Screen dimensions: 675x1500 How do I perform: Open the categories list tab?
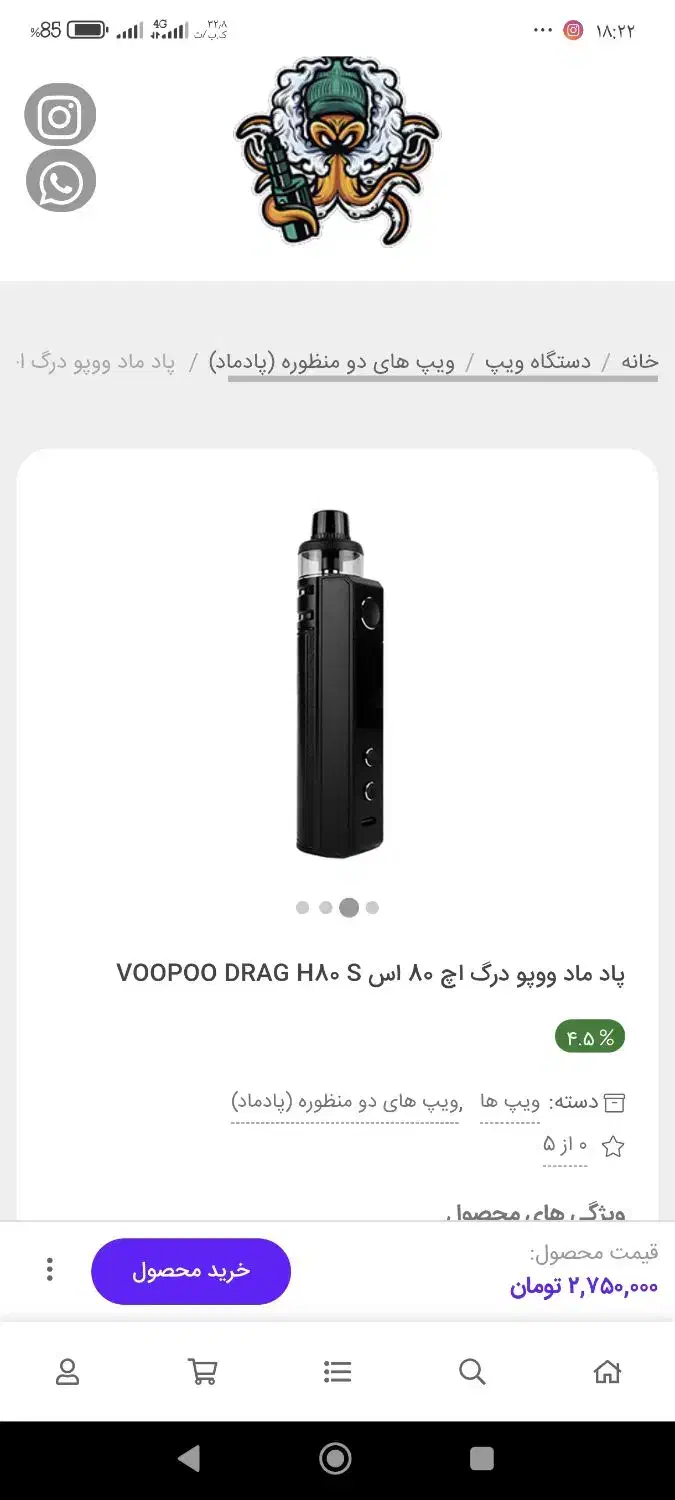(x=338, y=1372)
